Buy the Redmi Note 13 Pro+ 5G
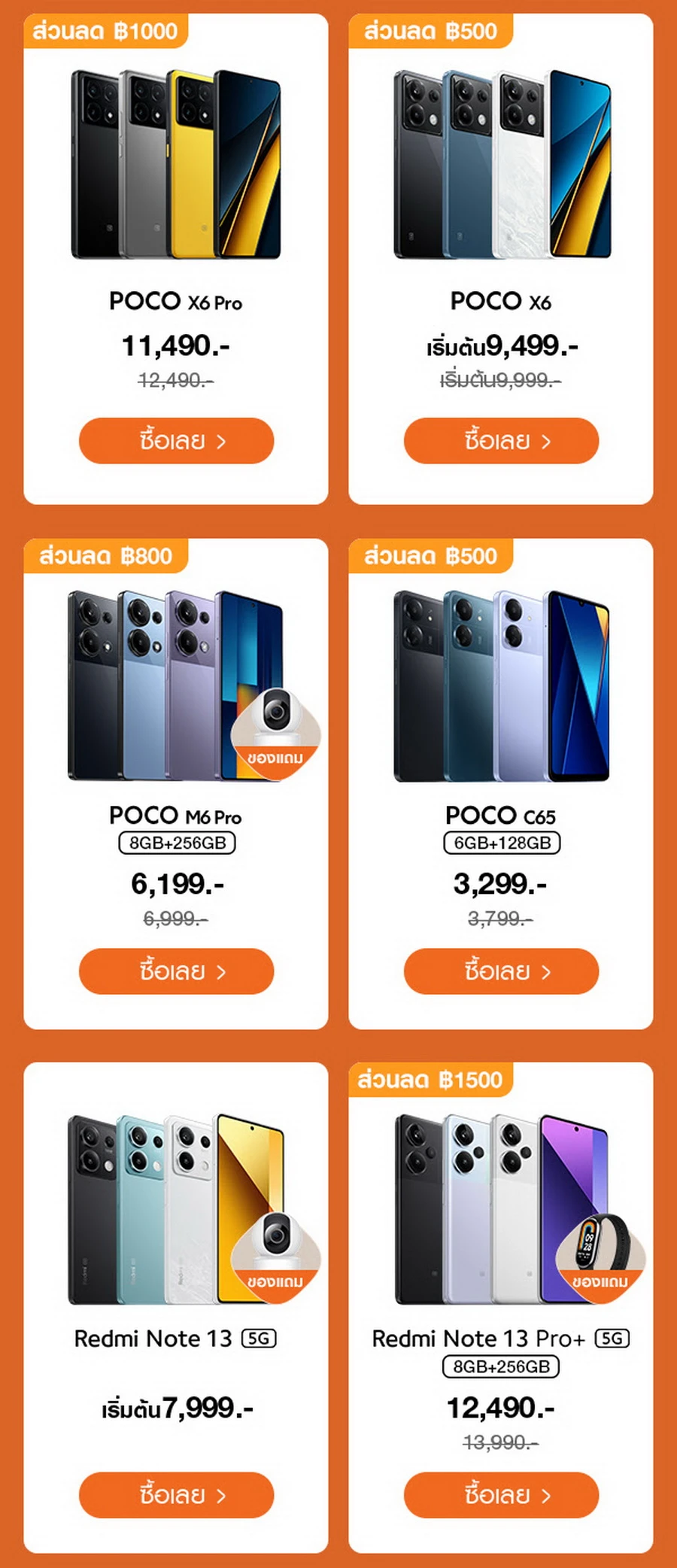This screenshot has height=1568, width=677. coord(501,1495)
